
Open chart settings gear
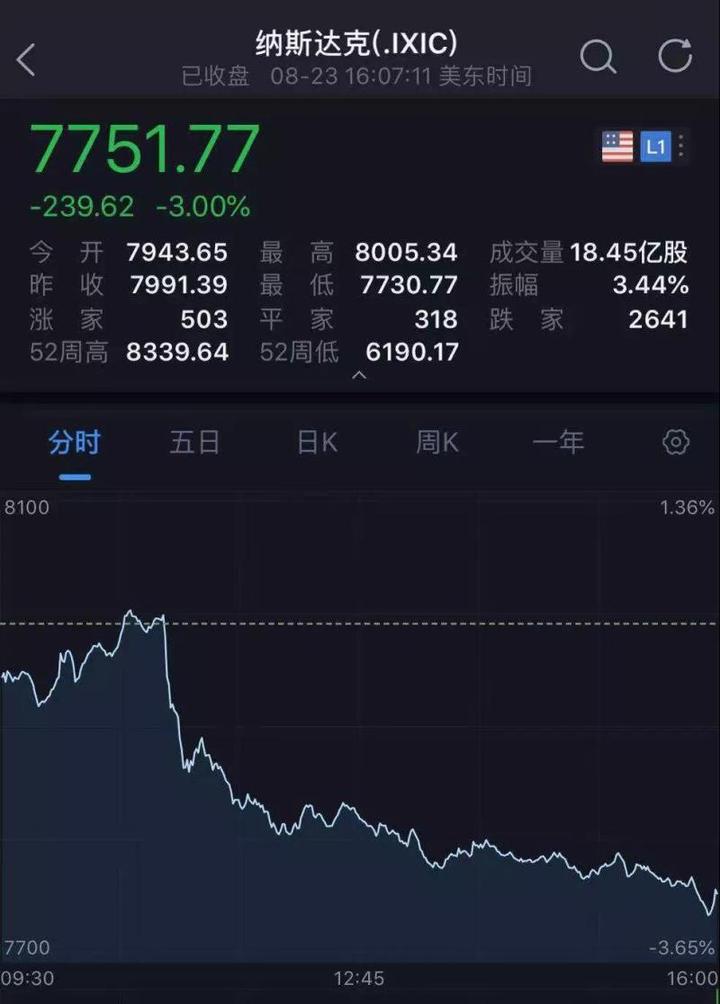tap(676, 443)
